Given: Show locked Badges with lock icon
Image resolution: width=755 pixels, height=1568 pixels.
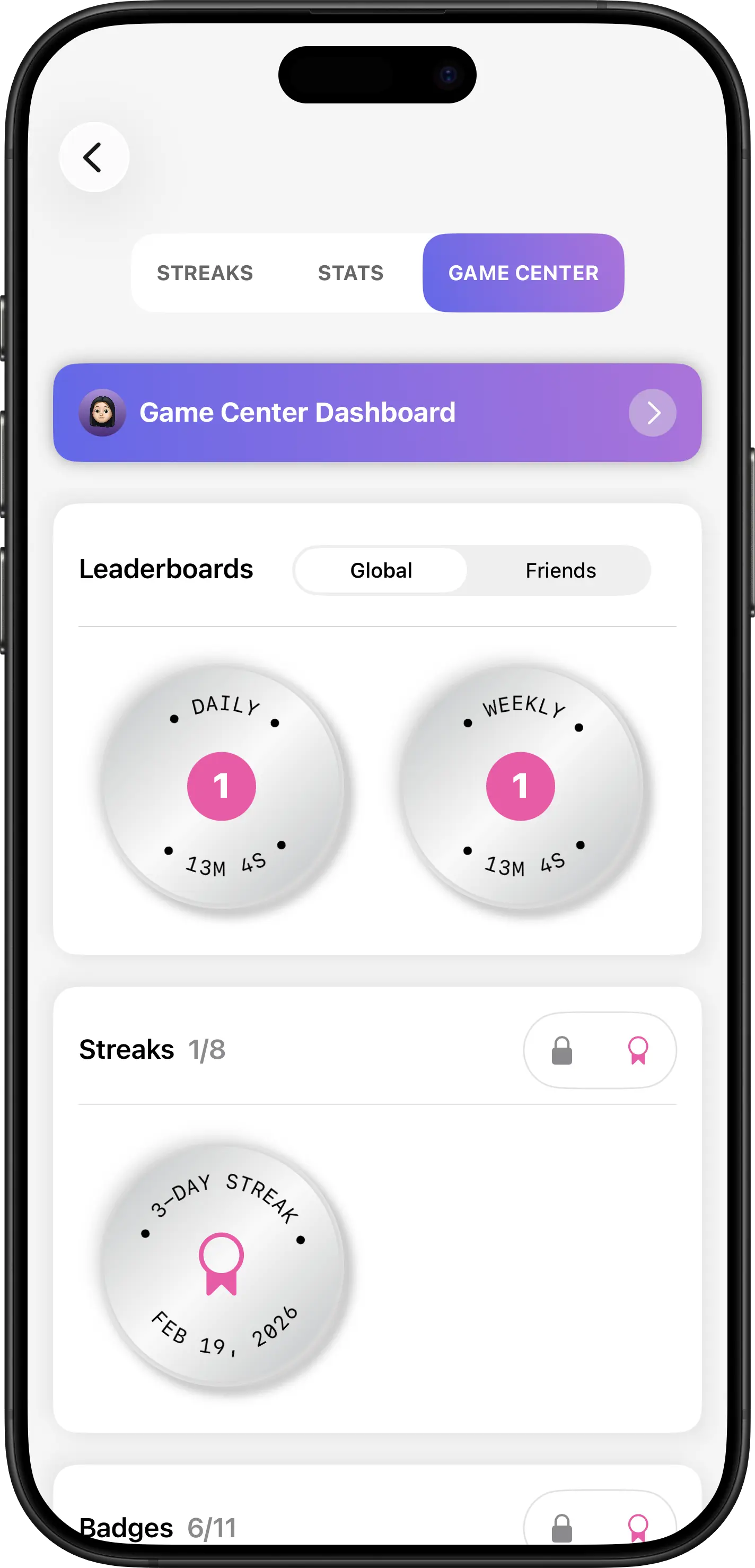Looking at the screenshot, I should [x=561, y=1527].
